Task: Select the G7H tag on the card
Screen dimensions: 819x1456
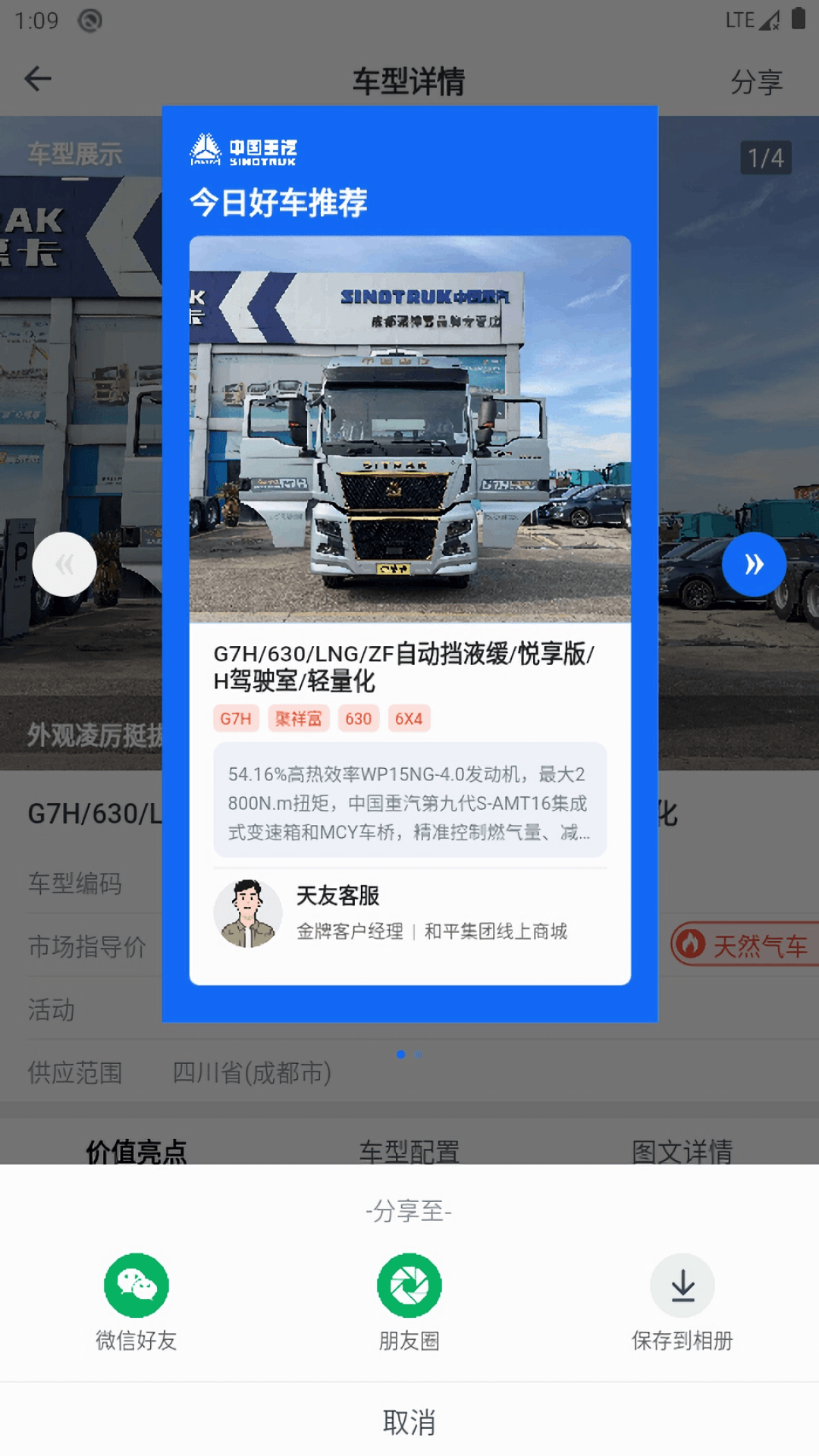Action: 235,718
